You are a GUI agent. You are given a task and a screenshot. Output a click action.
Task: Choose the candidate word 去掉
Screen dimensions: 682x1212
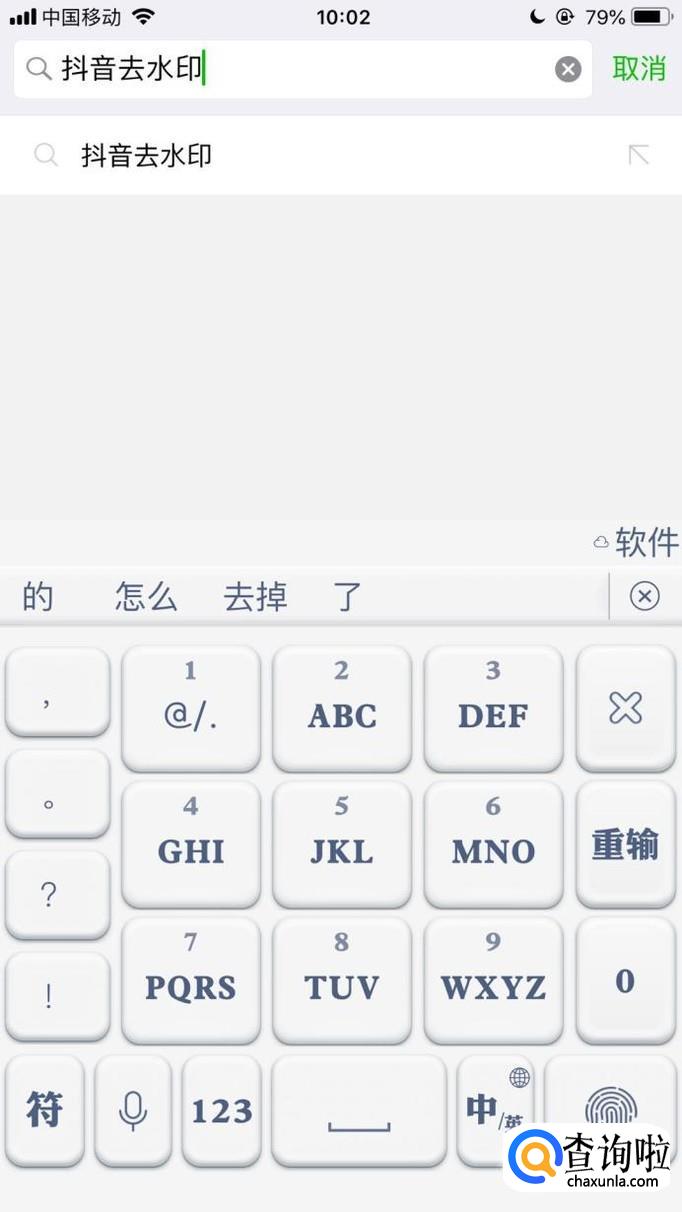pyautogui.click(x=255, y=597)
